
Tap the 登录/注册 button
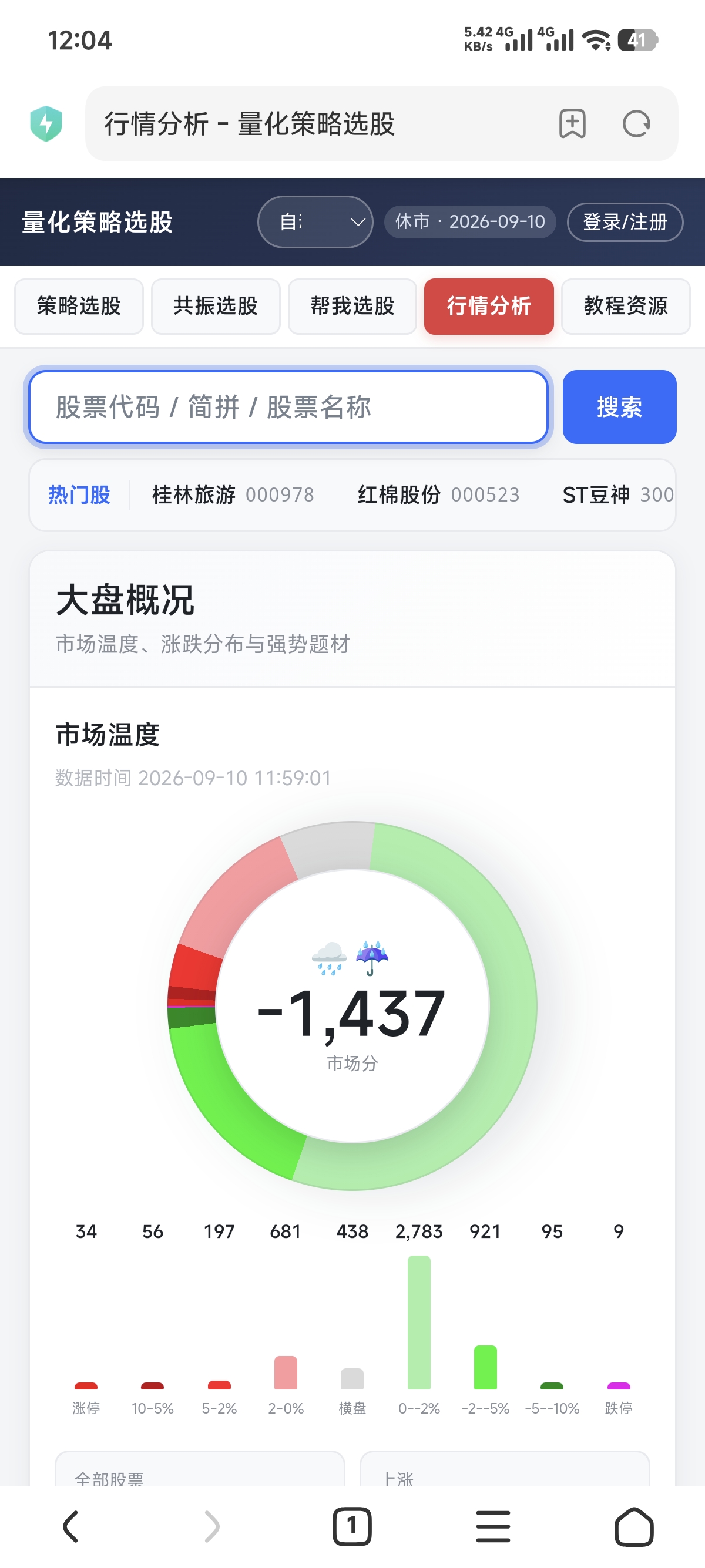(x=625, y=221)
